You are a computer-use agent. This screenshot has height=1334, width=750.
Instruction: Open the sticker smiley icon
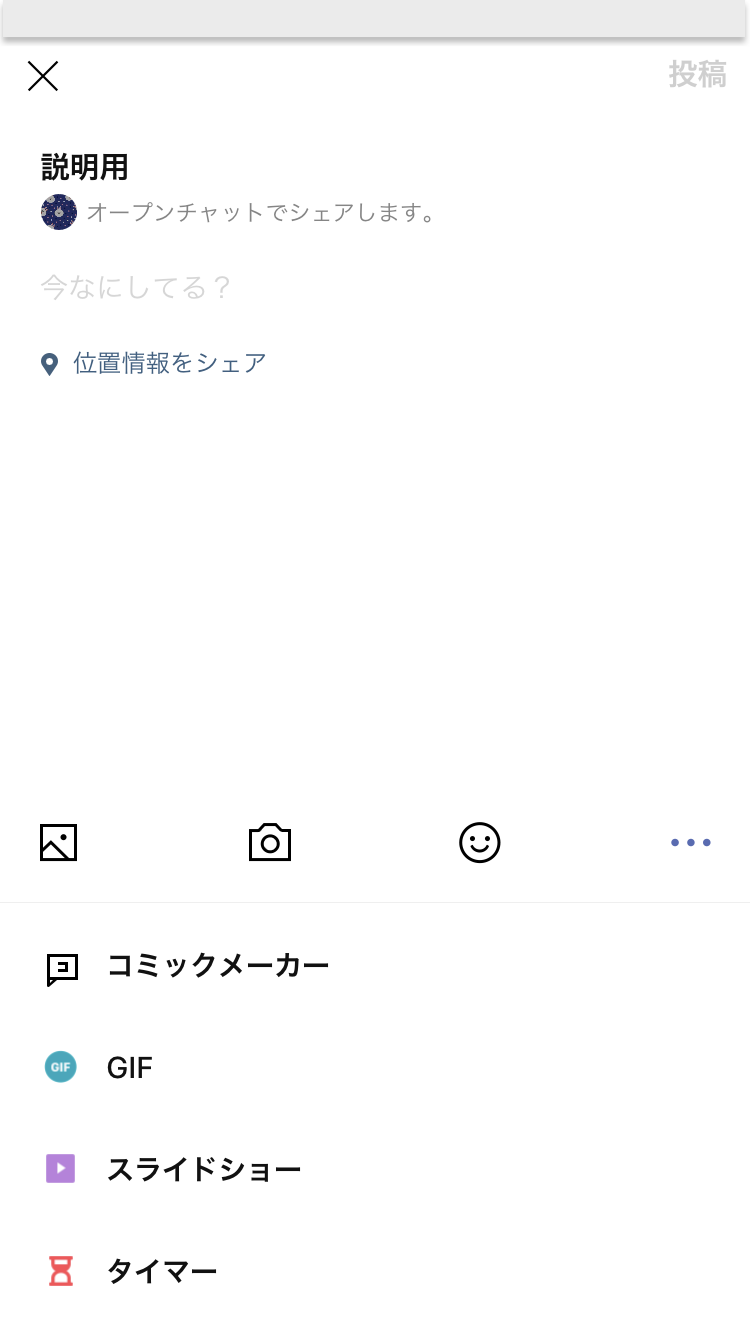pyautogui.click(x=480, y=842)
